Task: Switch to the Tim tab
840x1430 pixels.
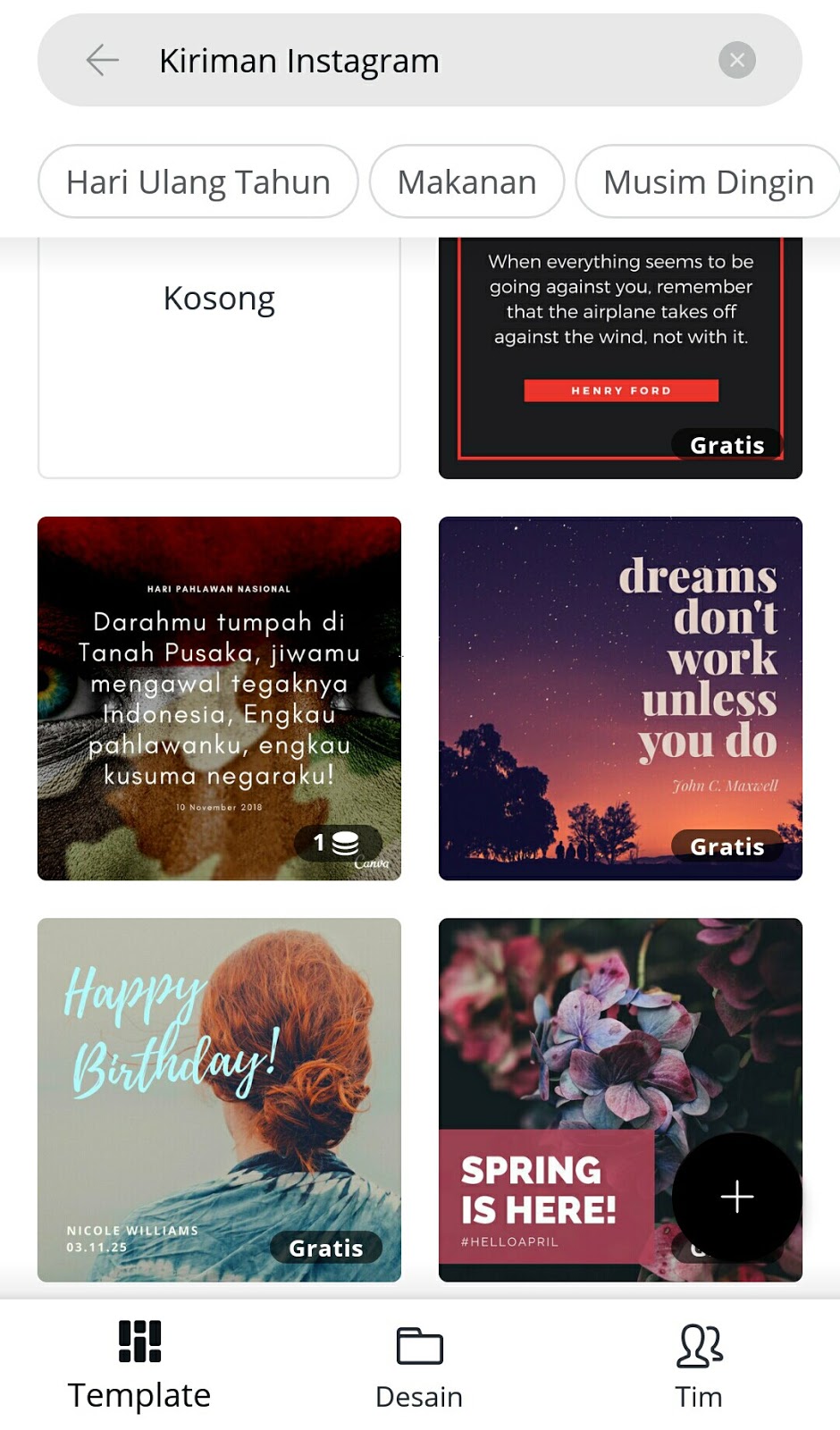Action: pyautogui.click(x=700, y=1367)
